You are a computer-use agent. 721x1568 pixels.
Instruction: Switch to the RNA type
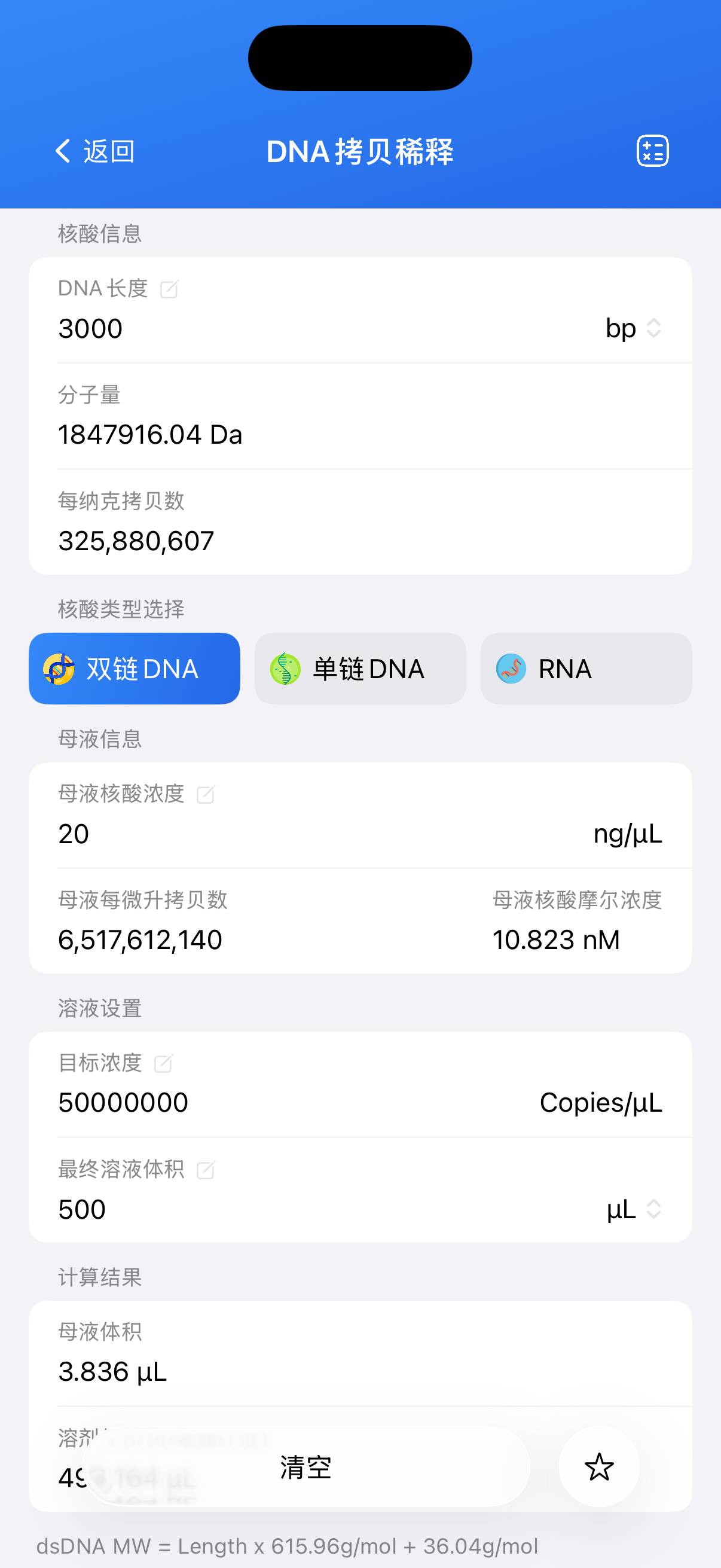tap(585, 669)
